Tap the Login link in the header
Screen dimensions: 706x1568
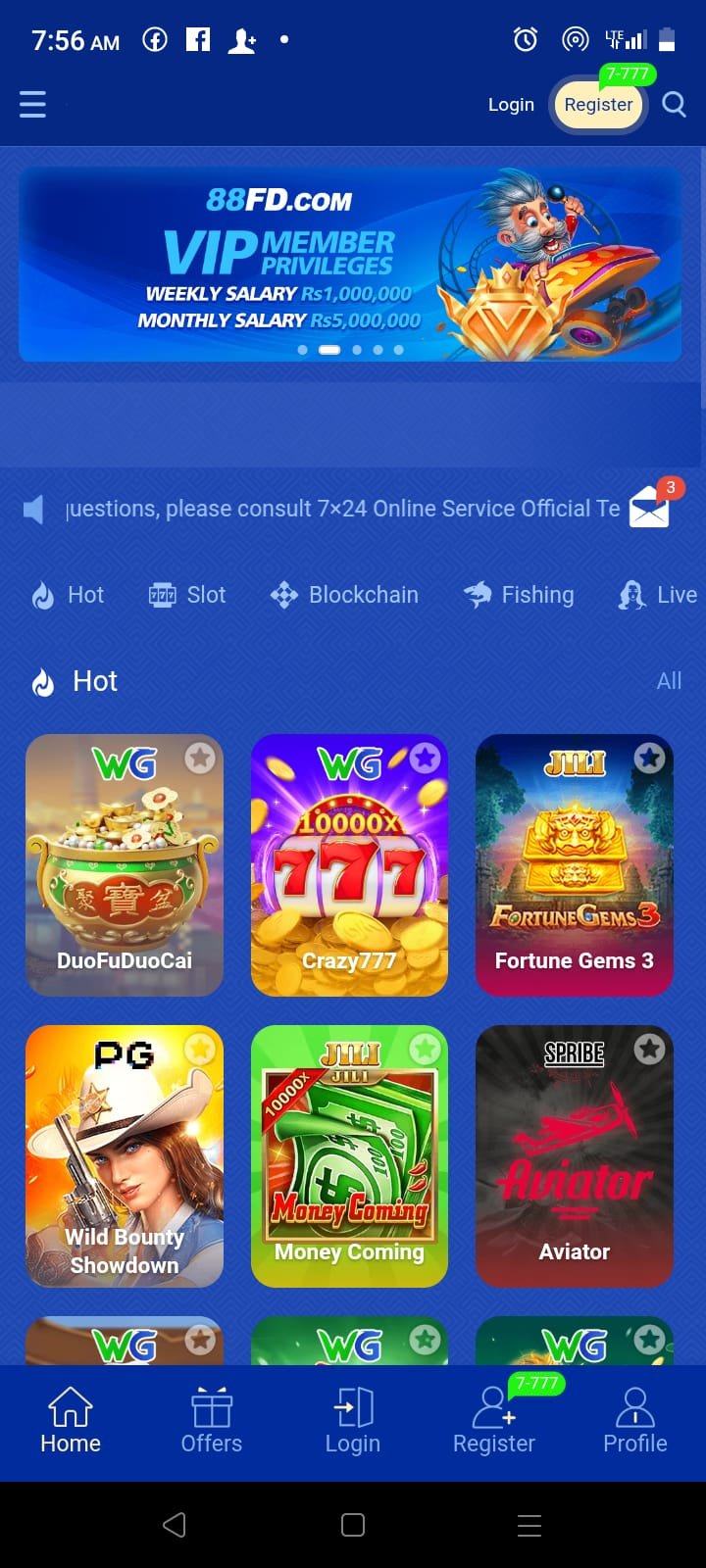click(x=511, y=105)
